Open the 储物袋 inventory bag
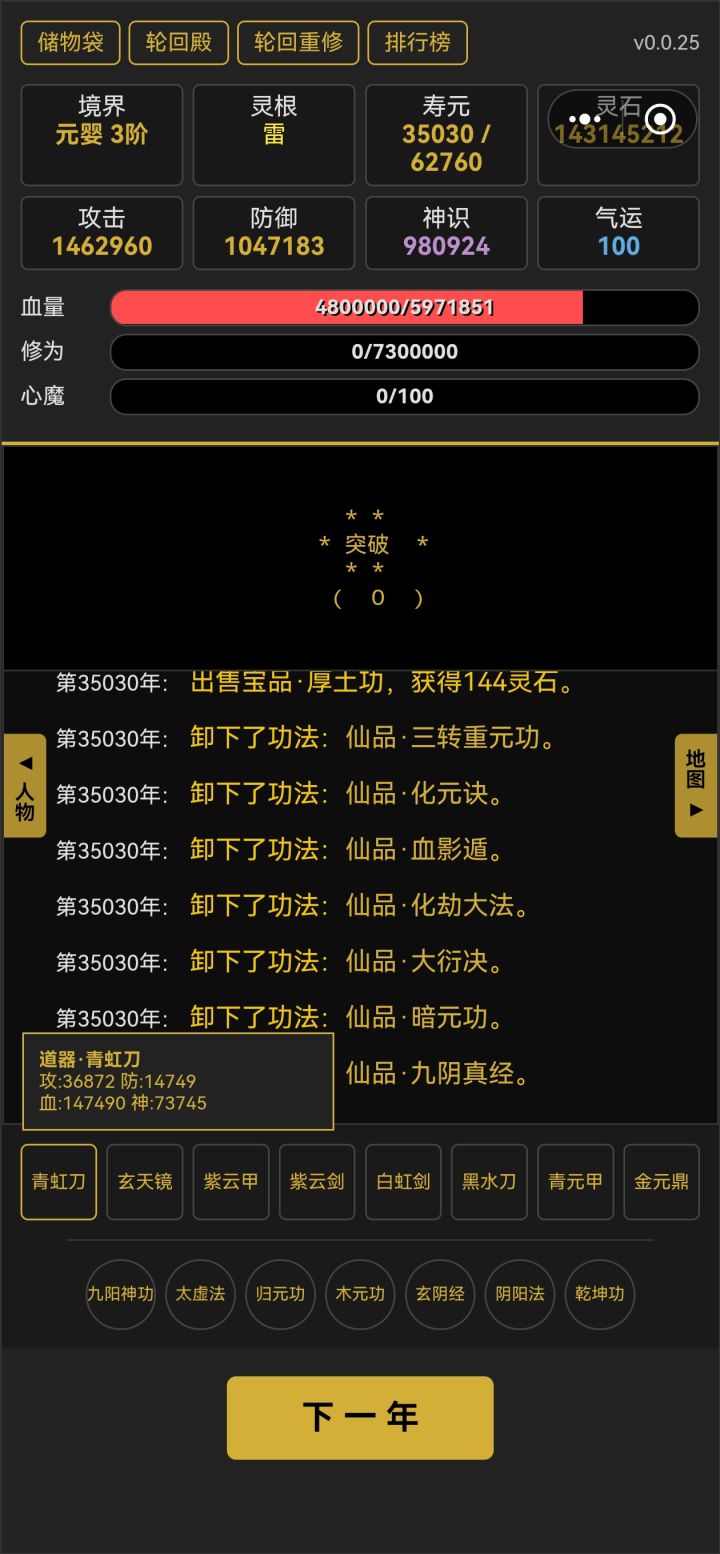The height and width of the screenshot is (1554, 720). click(x=69, y=42)
